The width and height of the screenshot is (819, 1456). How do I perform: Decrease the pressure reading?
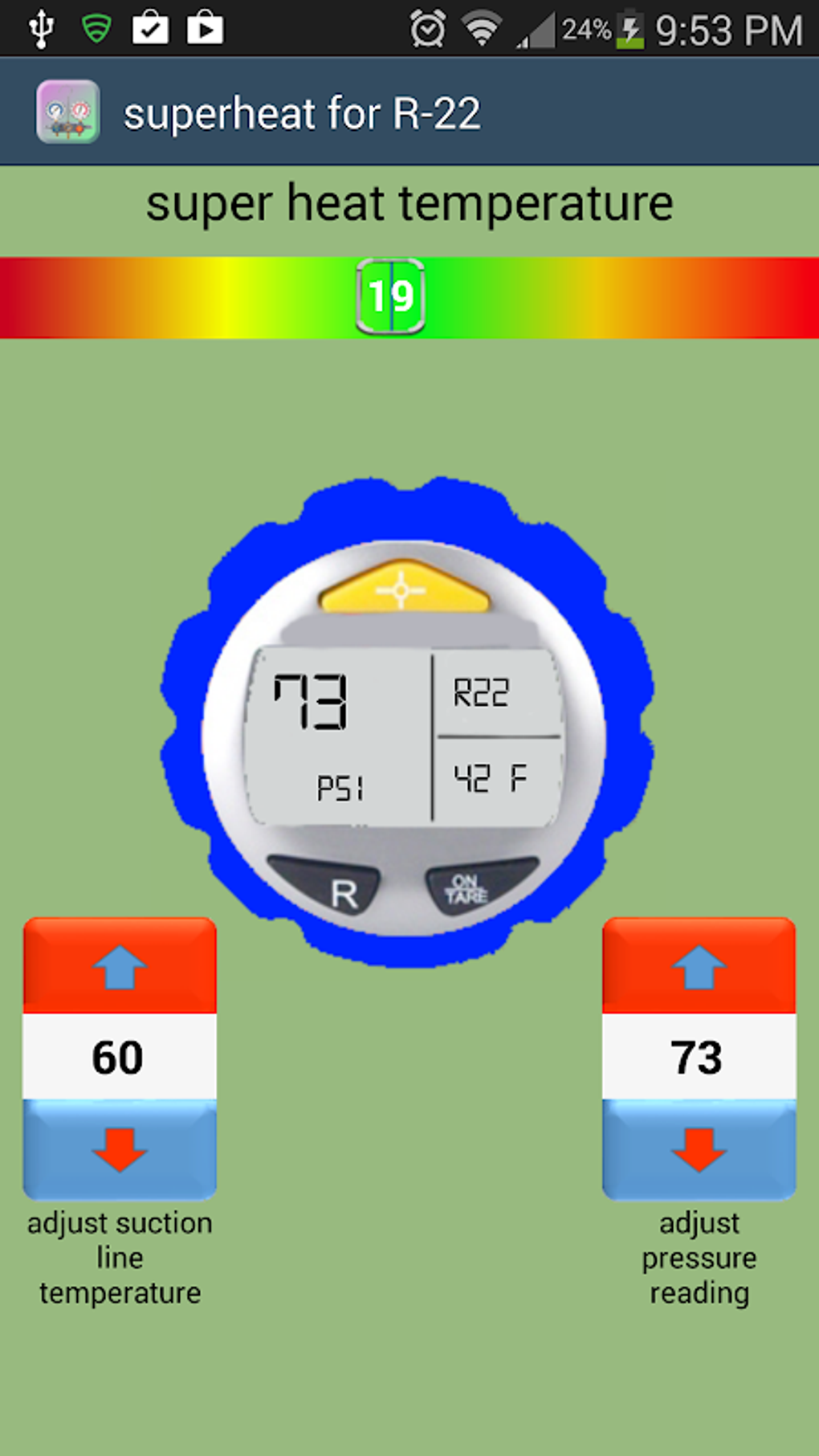tap(699, 1149)
